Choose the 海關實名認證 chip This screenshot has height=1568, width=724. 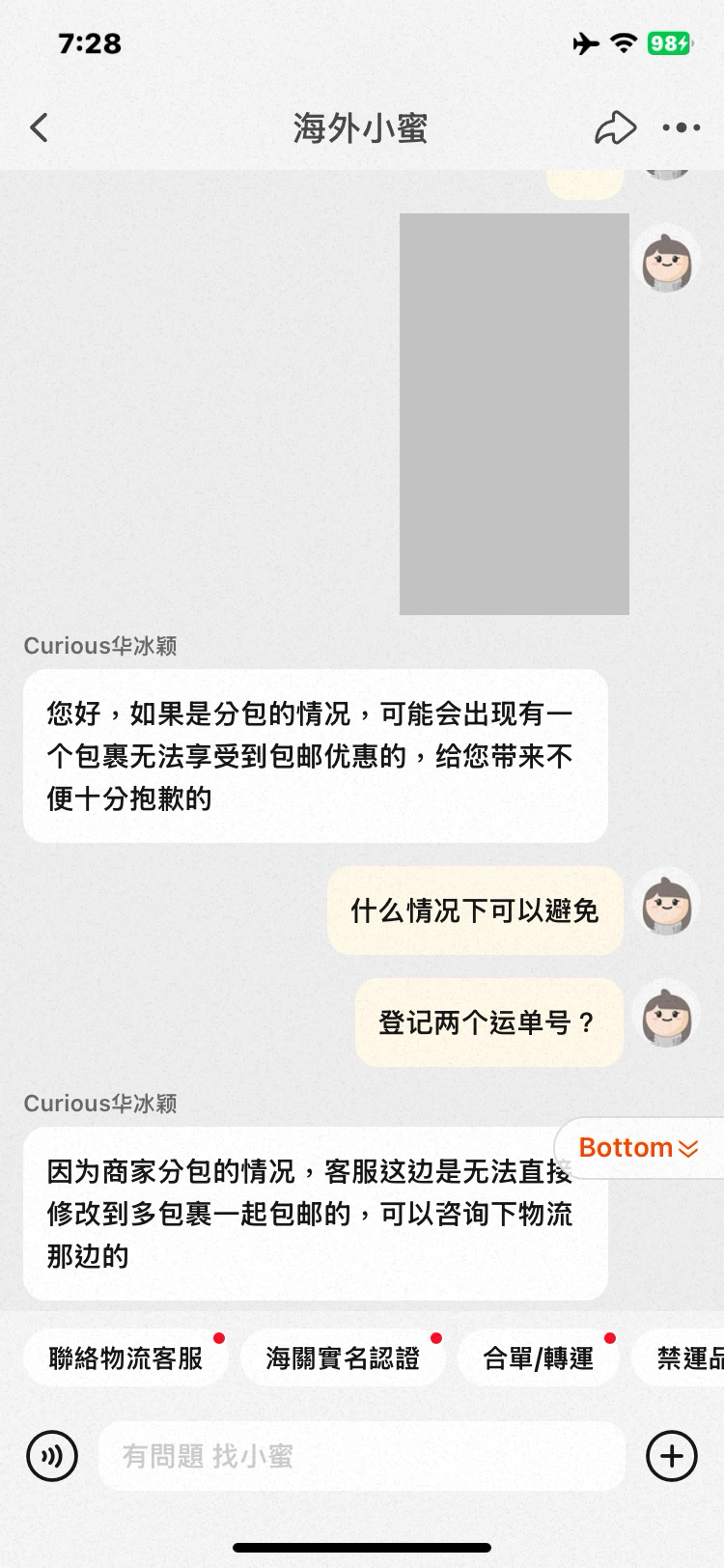(343, 1358)
